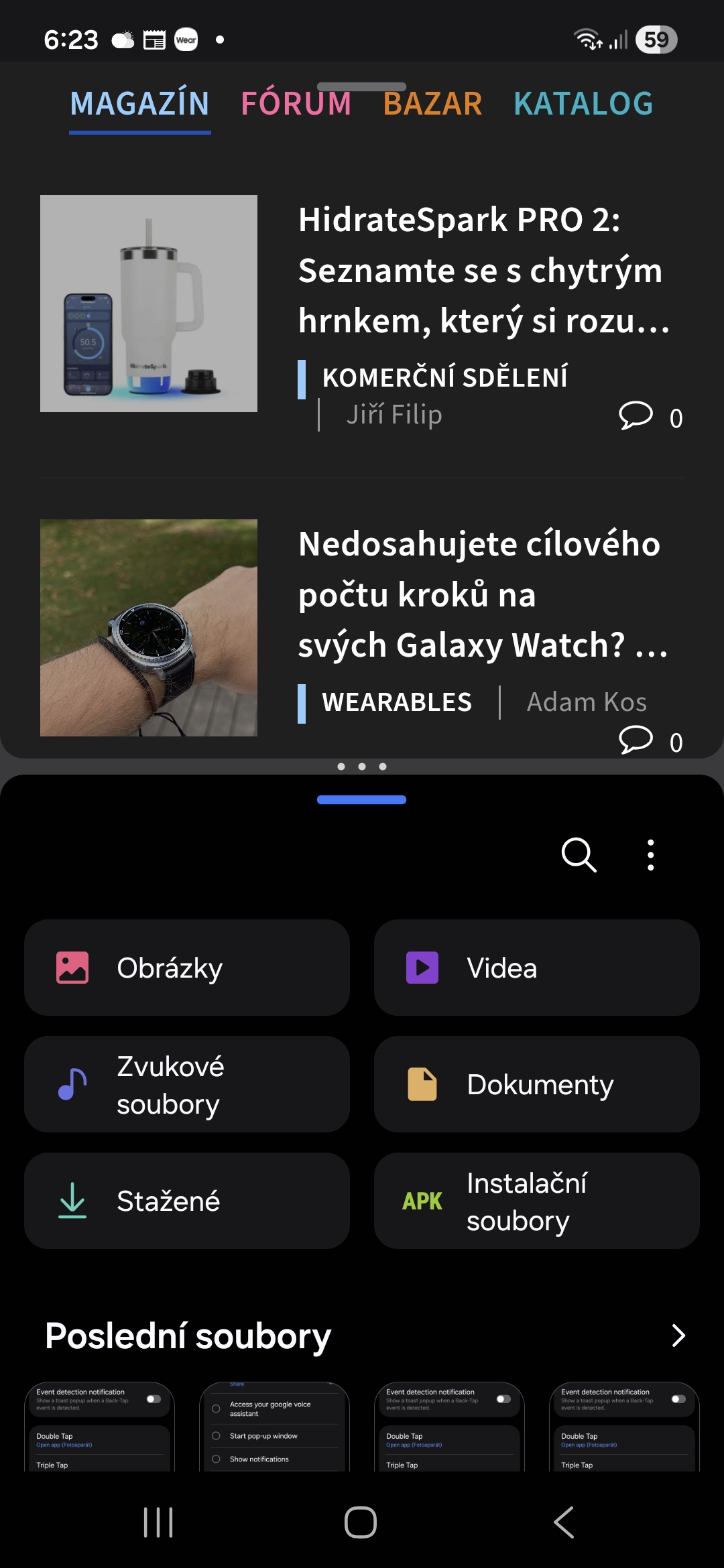The width and height of the screenshot is (724, 1568).
Task: Switch to the BAZAR tab
Action: click(x=432, y=104)
